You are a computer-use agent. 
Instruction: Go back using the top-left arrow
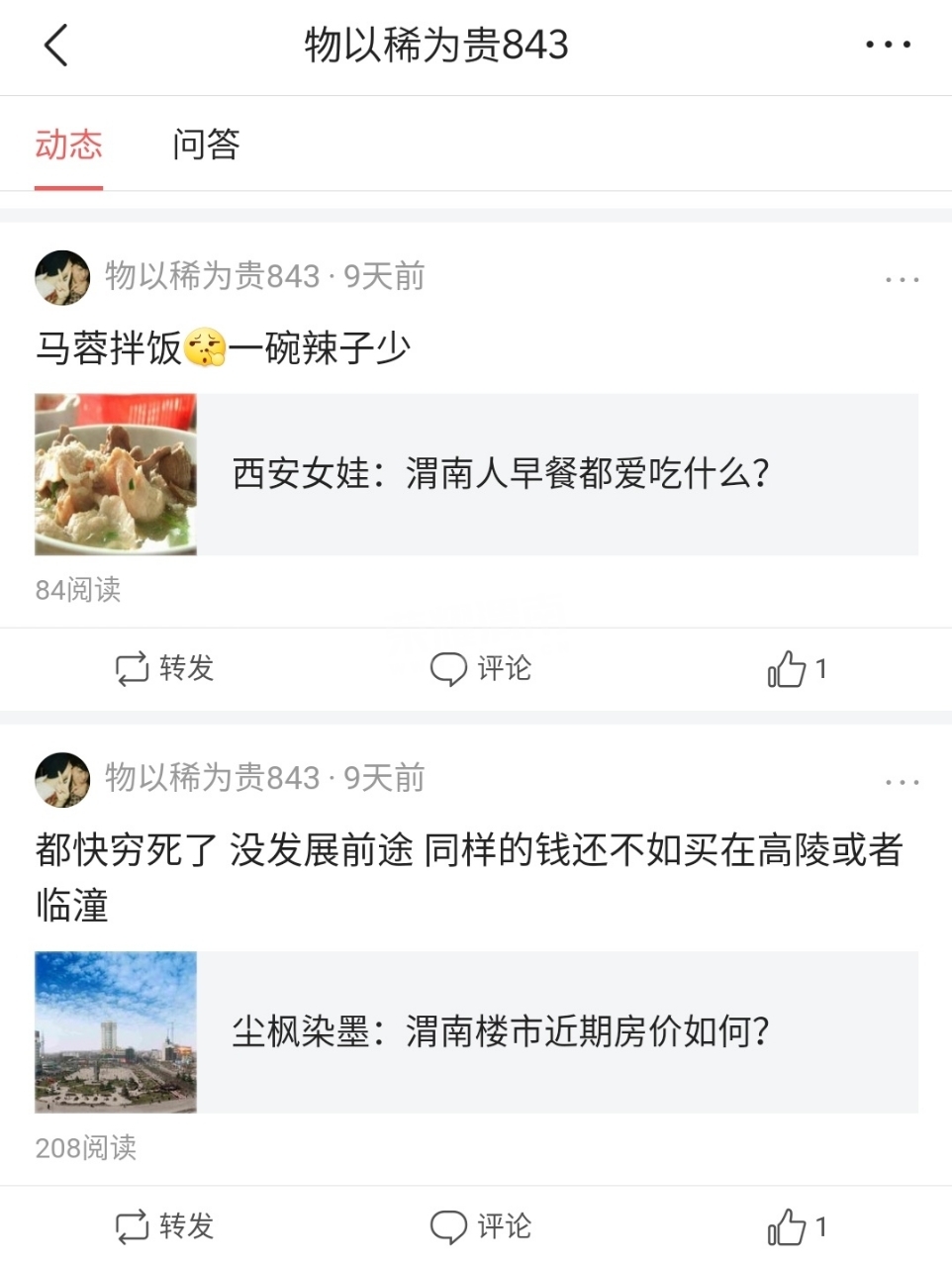click(x=56, y=46)
